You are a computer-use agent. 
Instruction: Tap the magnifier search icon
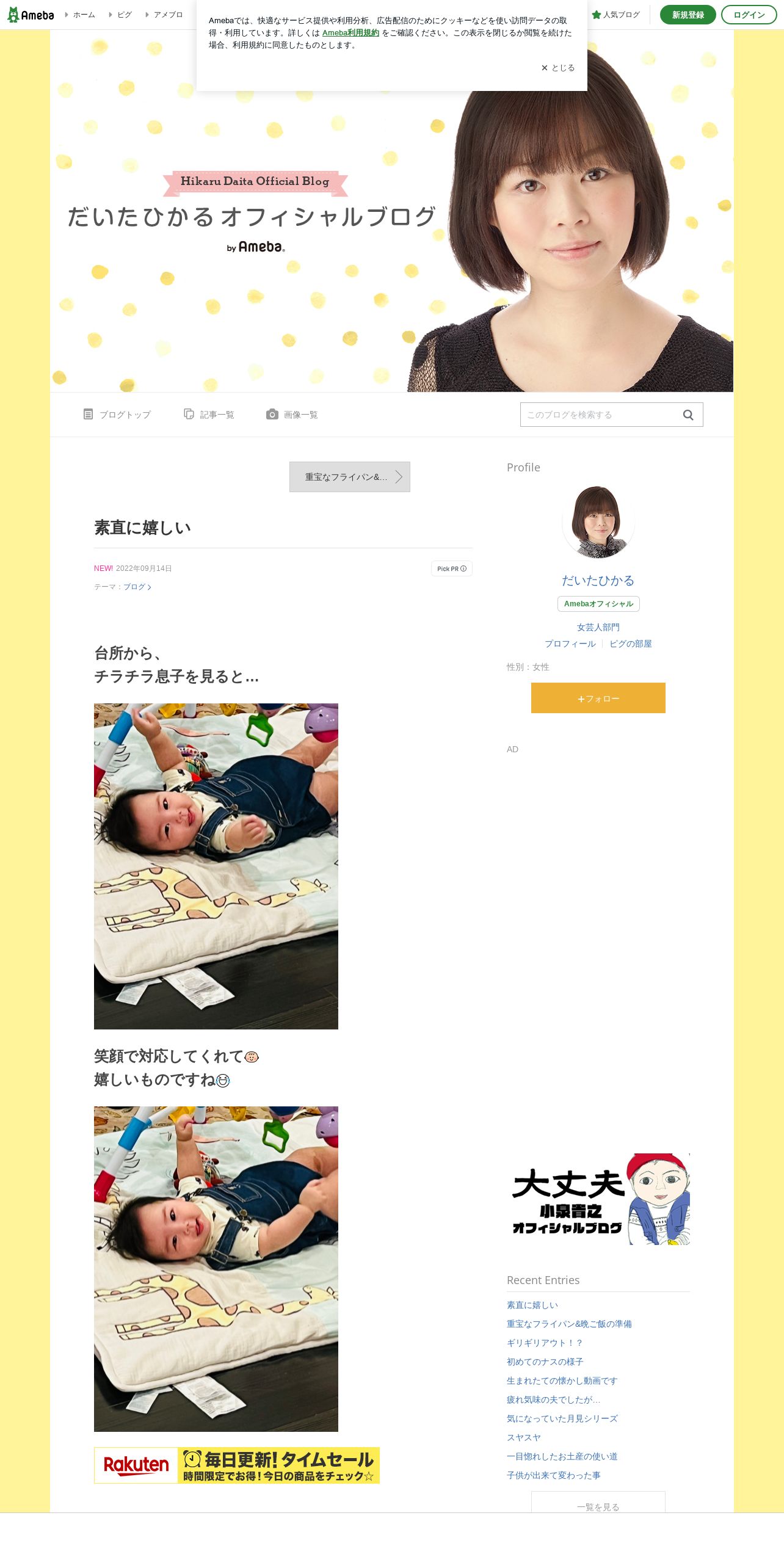(688, 415)
